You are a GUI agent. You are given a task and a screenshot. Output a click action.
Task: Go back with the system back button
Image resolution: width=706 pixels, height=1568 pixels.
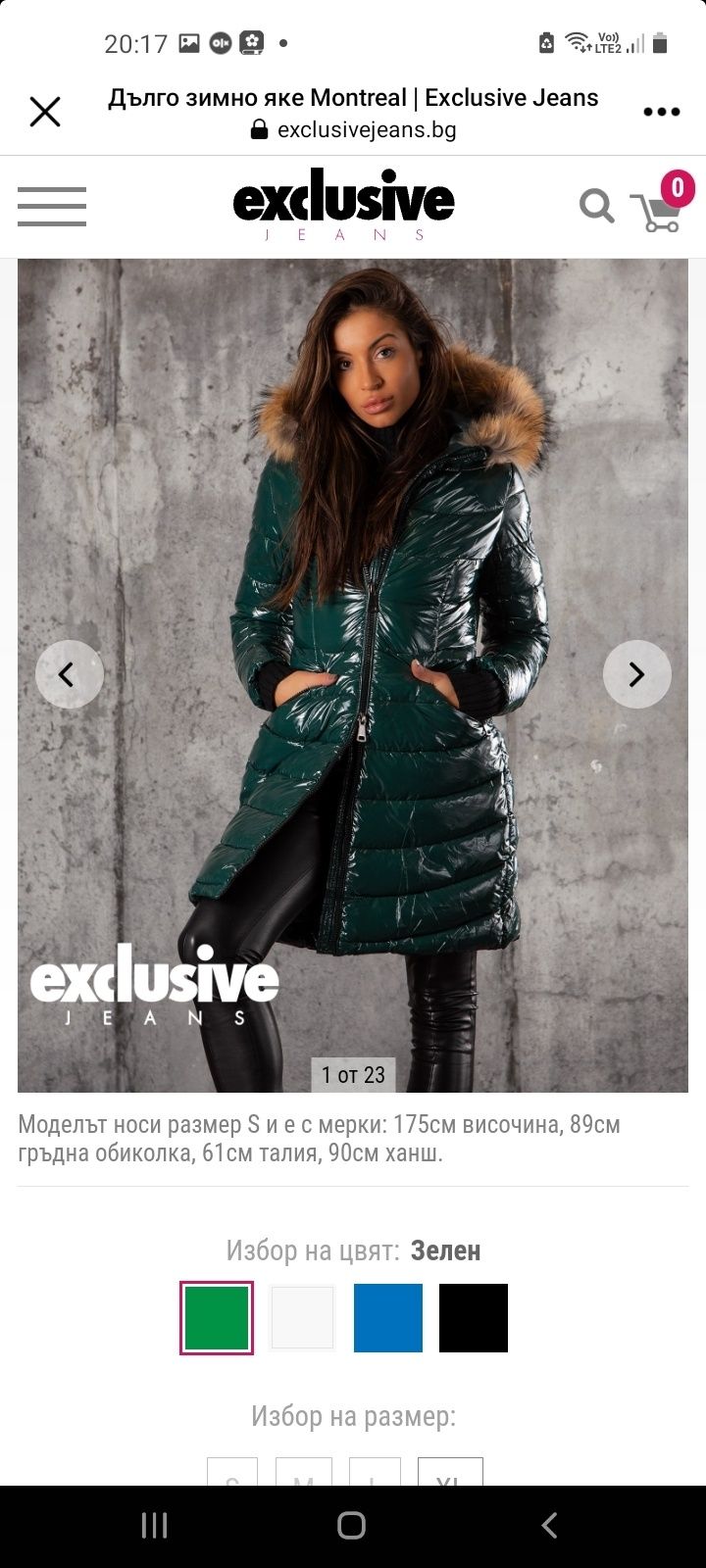549,1525
